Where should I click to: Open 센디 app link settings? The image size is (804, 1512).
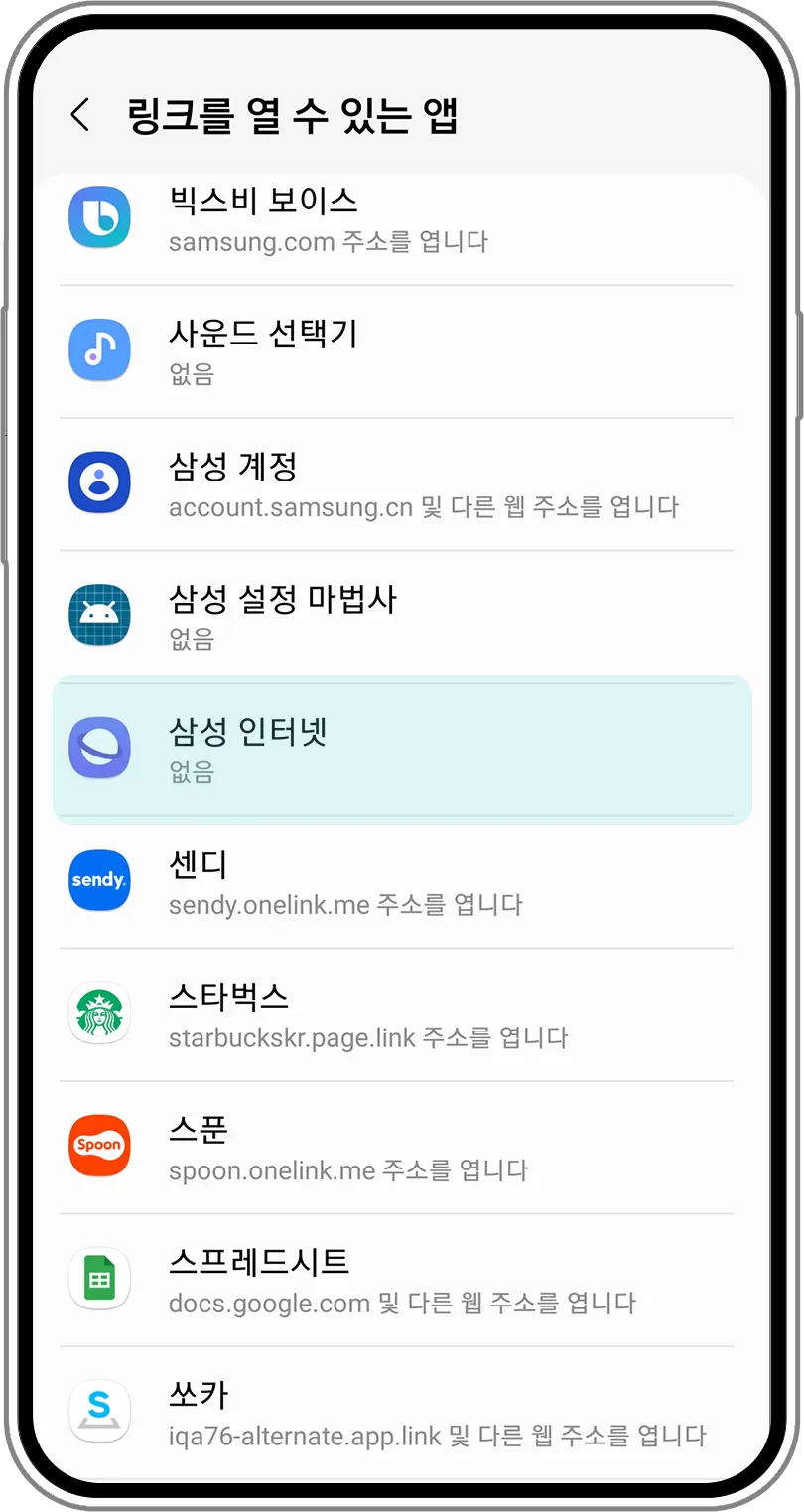[397, 882]
